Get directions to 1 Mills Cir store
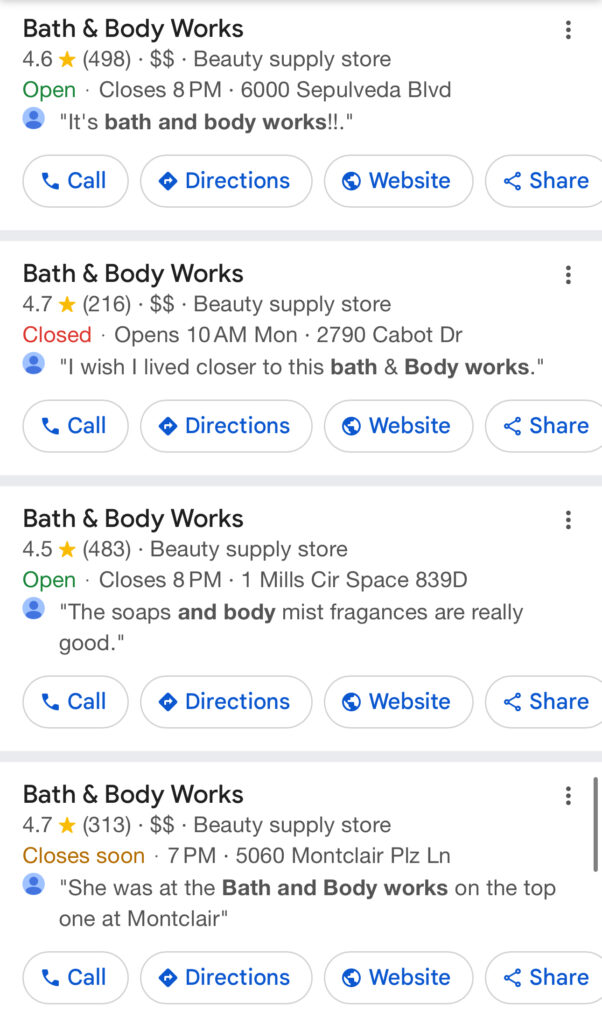Viewport: 602px width, 1024px height. pyautogui.click(x=226, y=702)
